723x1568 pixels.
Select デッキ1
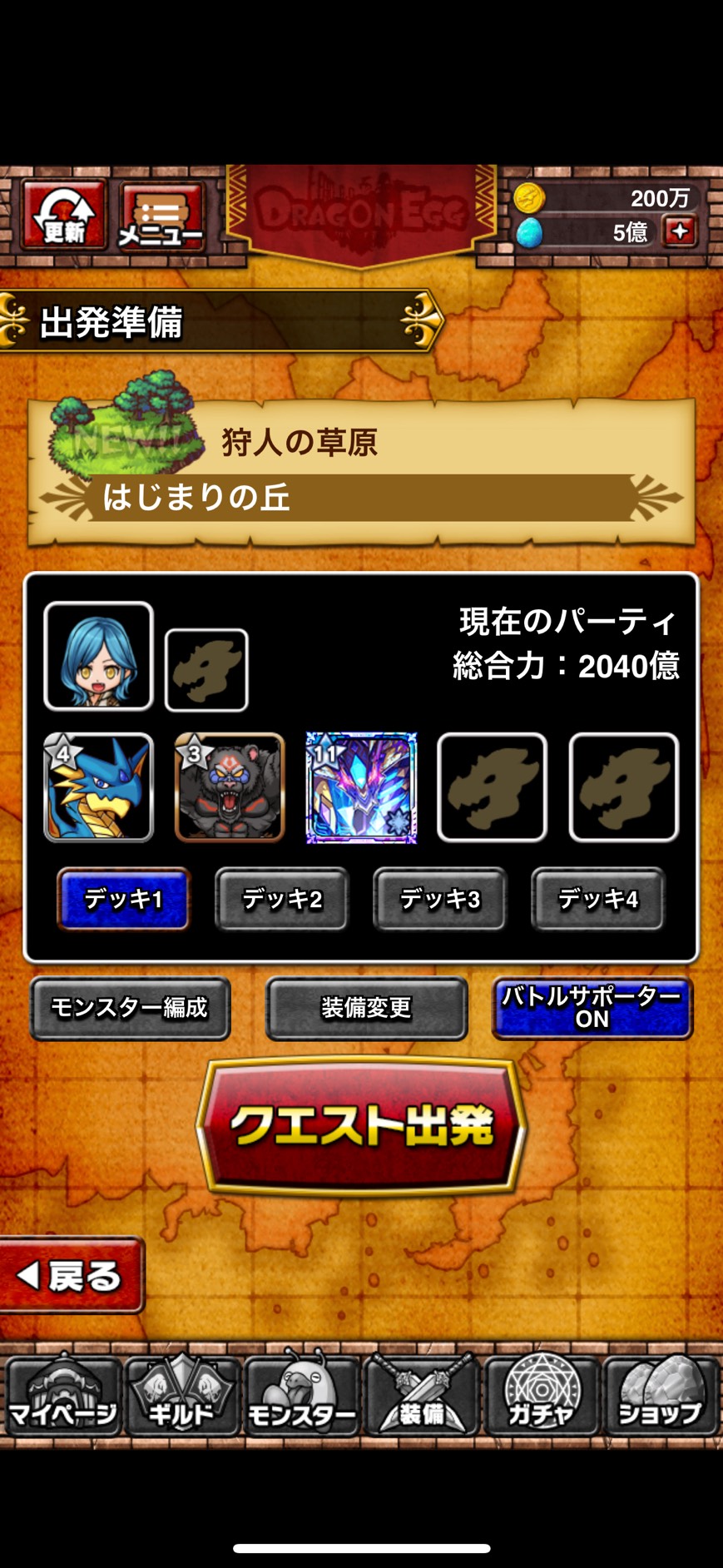click(123, 899)
